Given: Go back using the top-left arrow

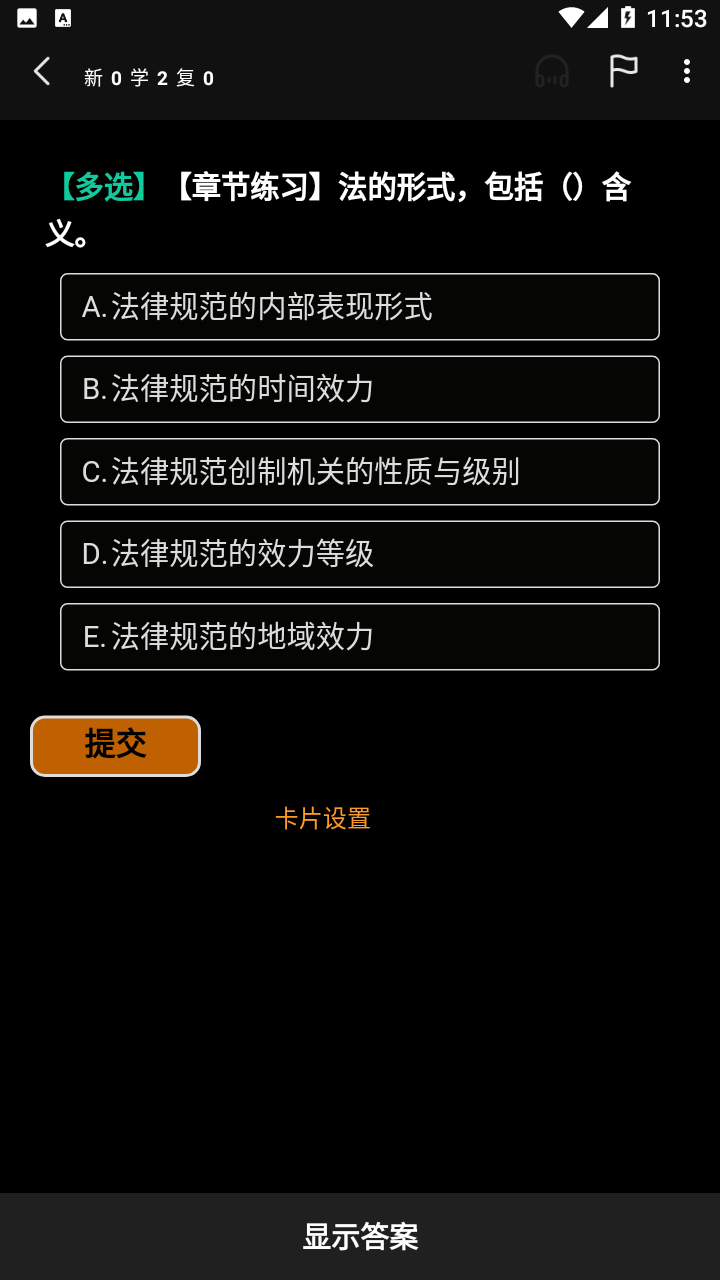Looking at the screenshot, I should coord(42,72).
